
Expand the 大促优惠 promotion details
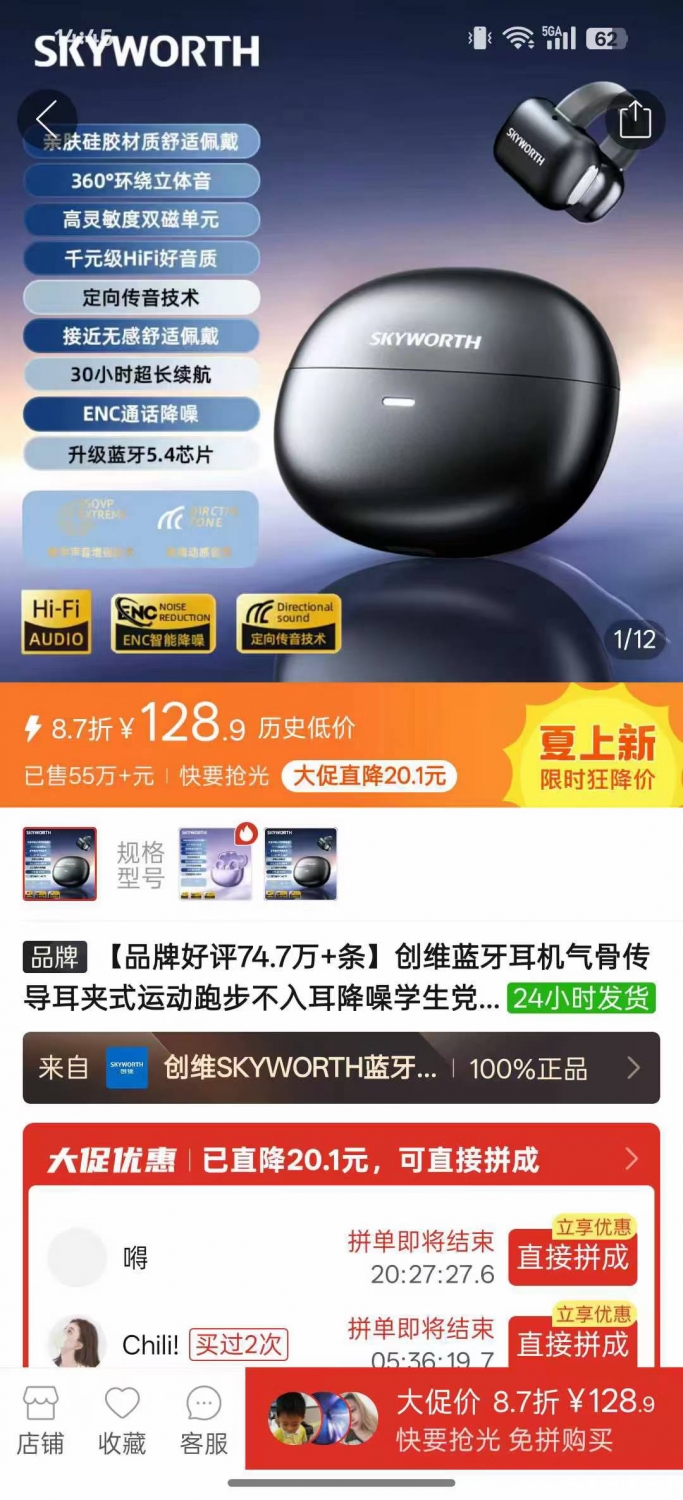341,1159
